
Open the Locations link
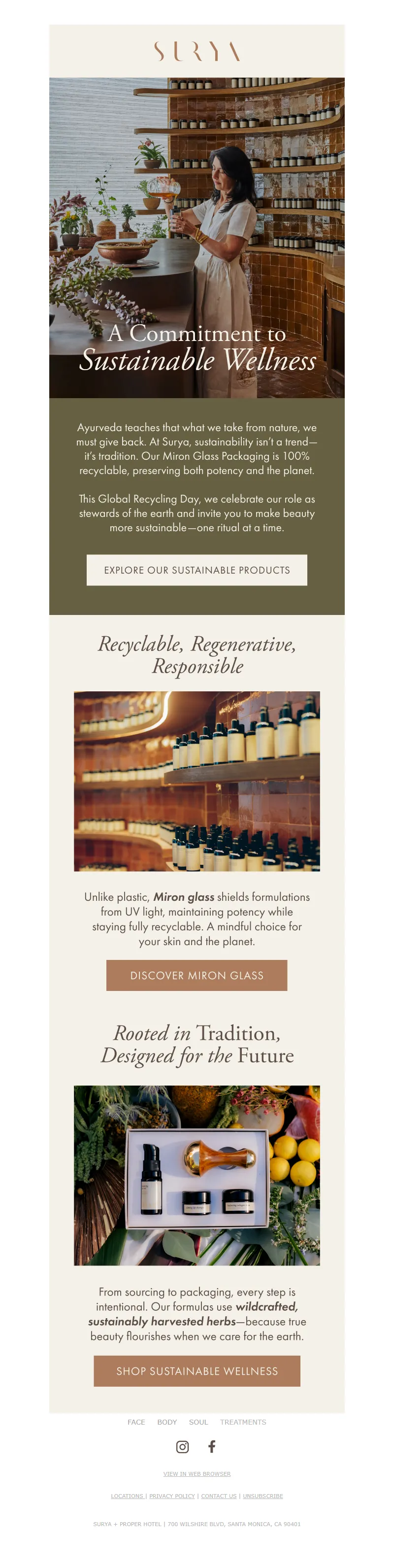pos(127,1496)
